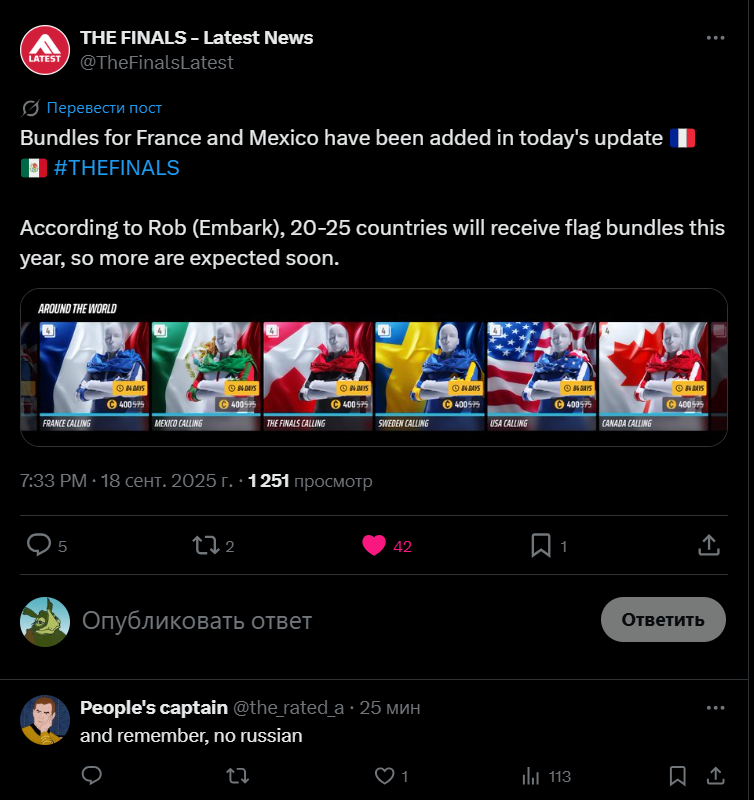Image resolution: width=754 pixels, height=800 pixels.
Task: Unlike the main post with 42 likes
Action: [374, 545]
